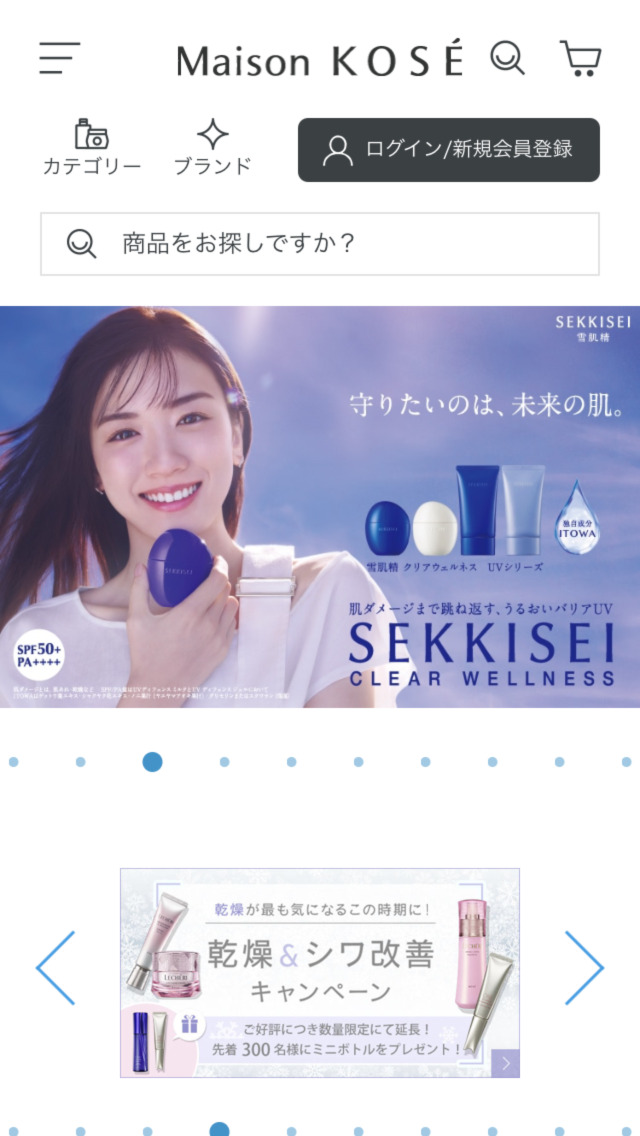640x1136 pixels.
Task: Open the 乾燥＆シワ改善 campaign banner
Action: pos(320,972)
